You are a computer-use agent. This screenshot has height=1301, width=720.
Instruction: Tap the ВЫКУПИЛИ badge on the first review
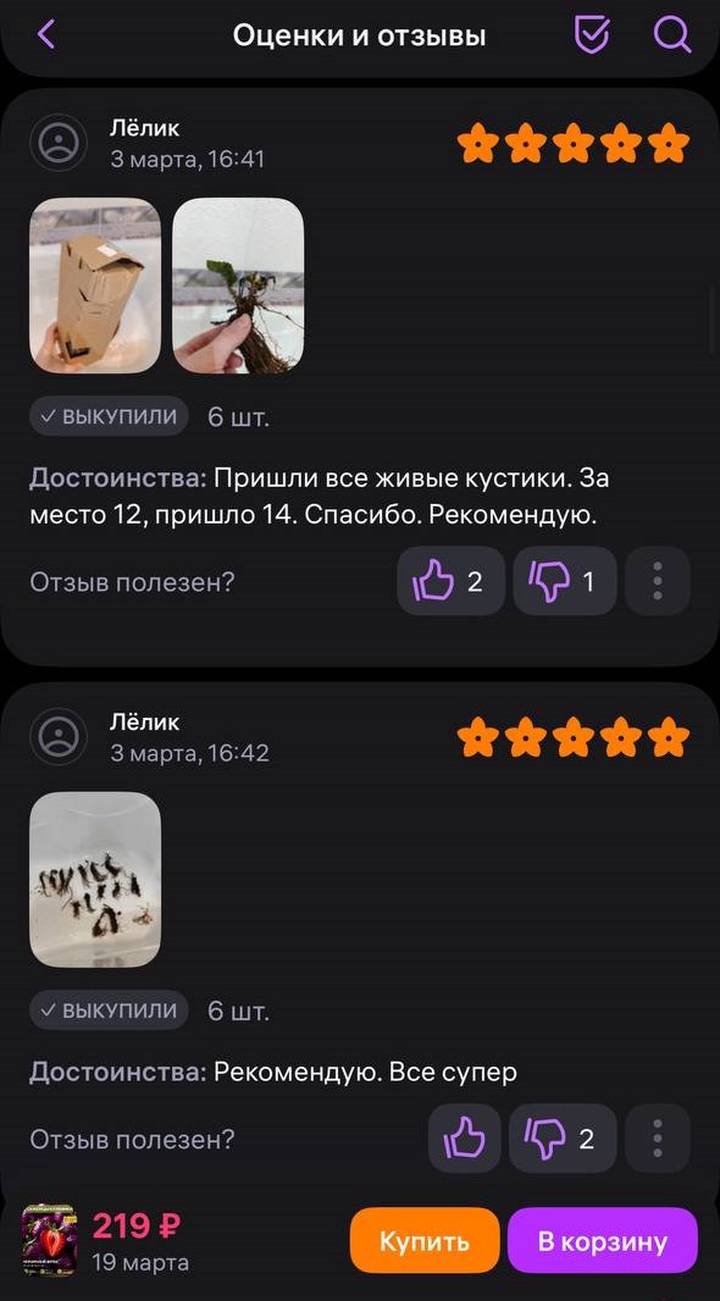pos(108,416)
